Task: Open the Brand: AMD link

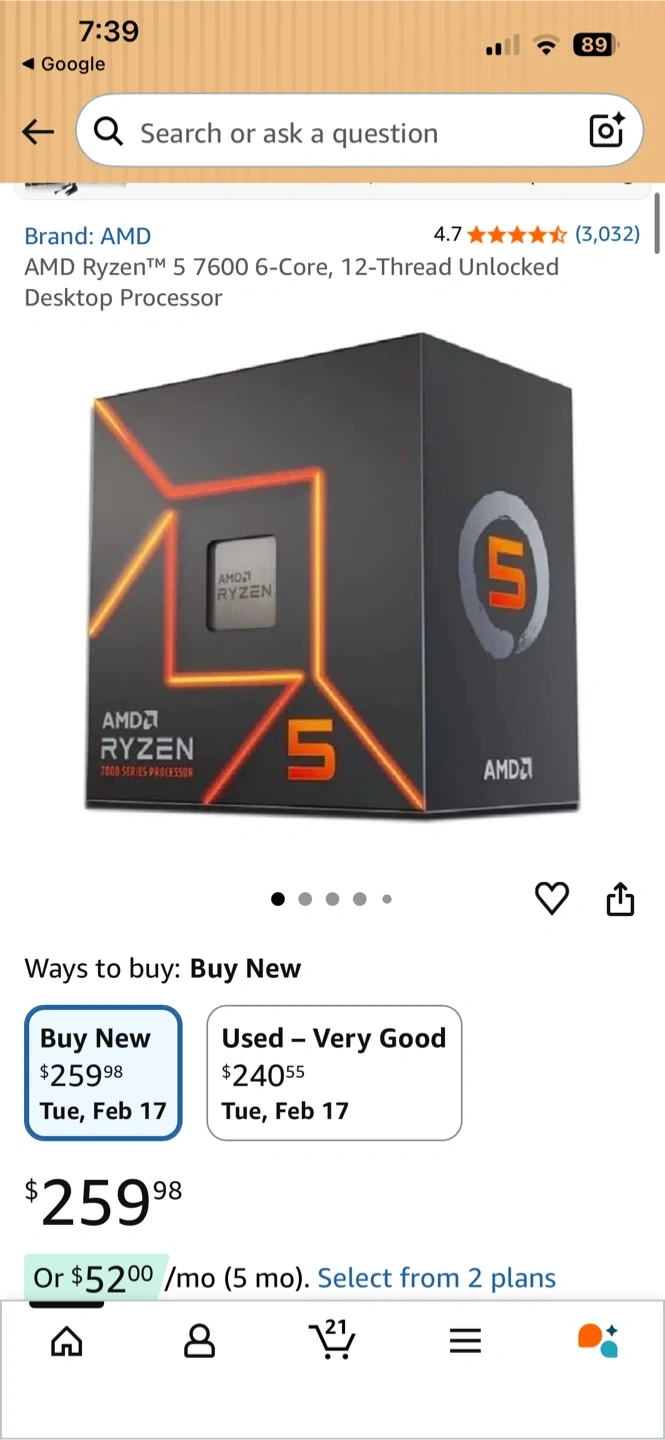Action: click(88, 236)
